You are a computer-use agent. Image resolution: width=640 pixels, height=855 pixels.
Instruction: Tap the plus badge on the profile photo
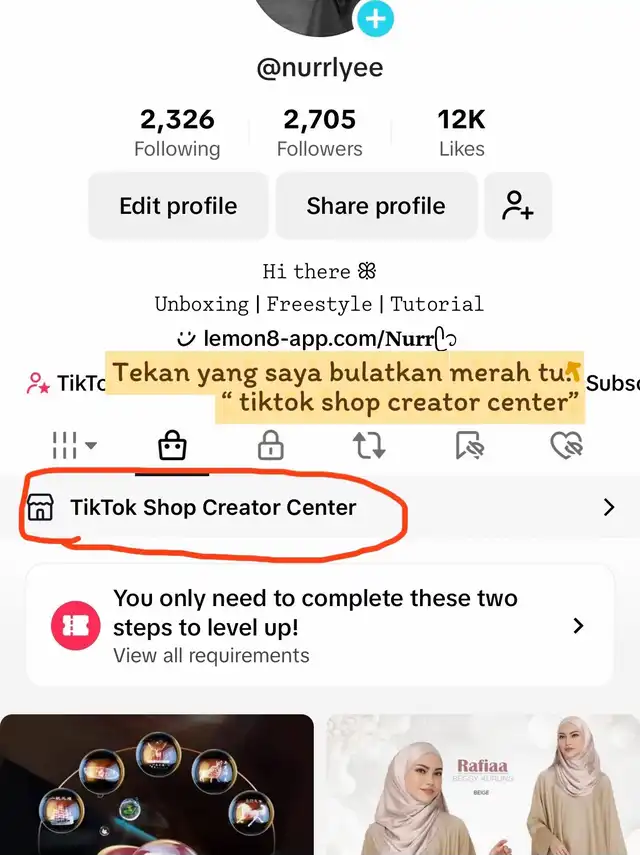click(x=375, y=19)
